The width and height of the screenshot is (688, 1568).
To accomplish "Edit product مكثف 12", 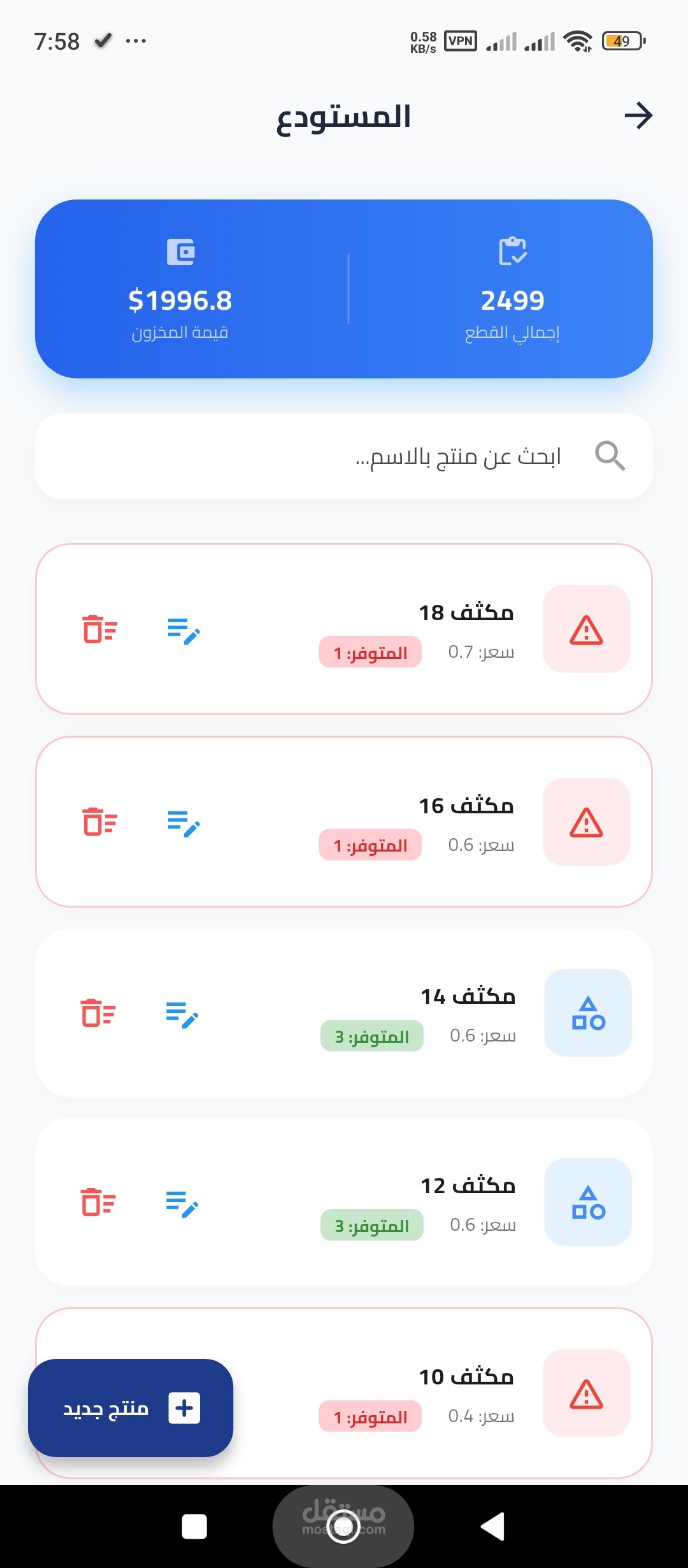I will (182, 1204).
